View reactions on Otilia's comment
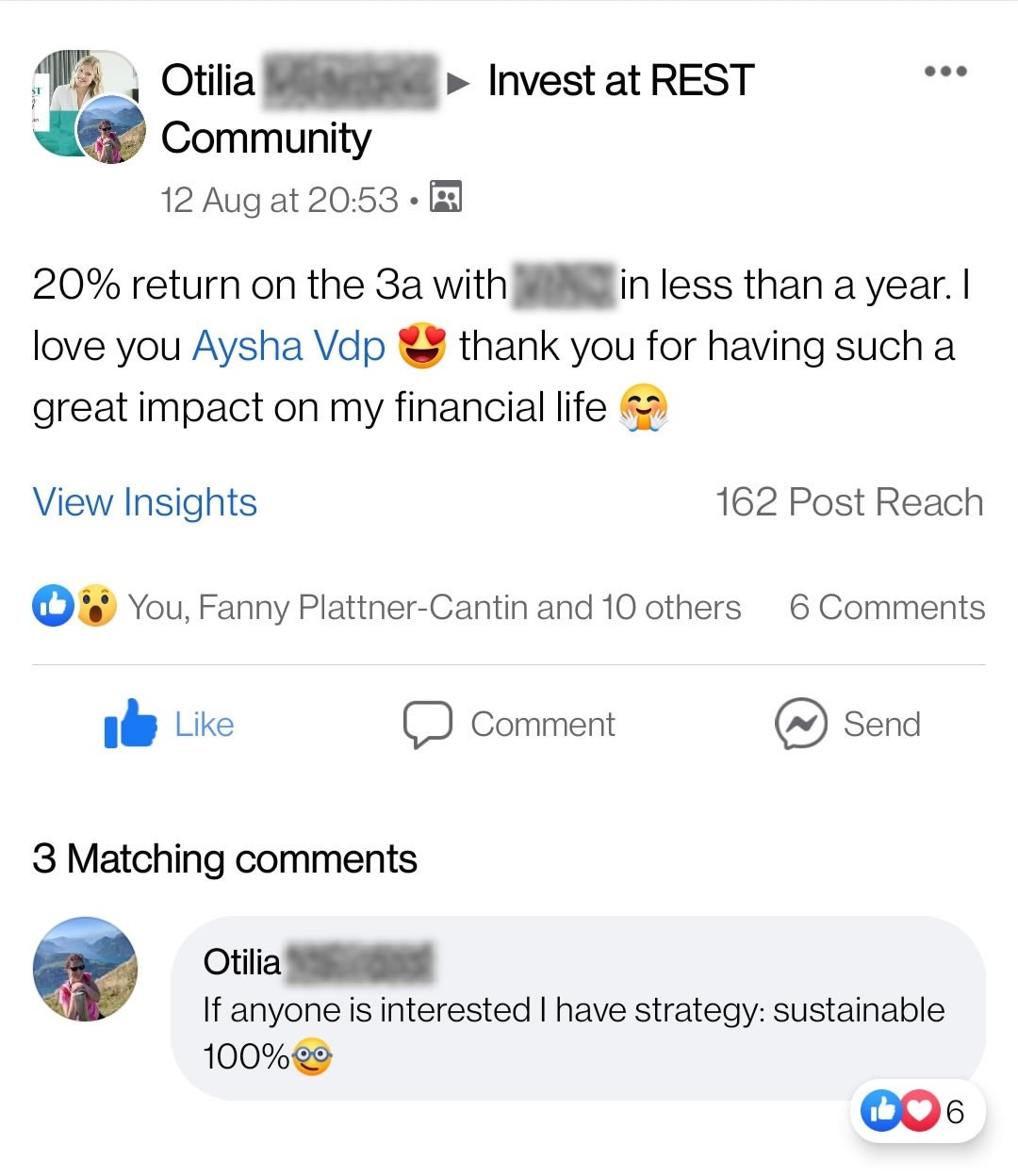 click(x=919, y=1111)
